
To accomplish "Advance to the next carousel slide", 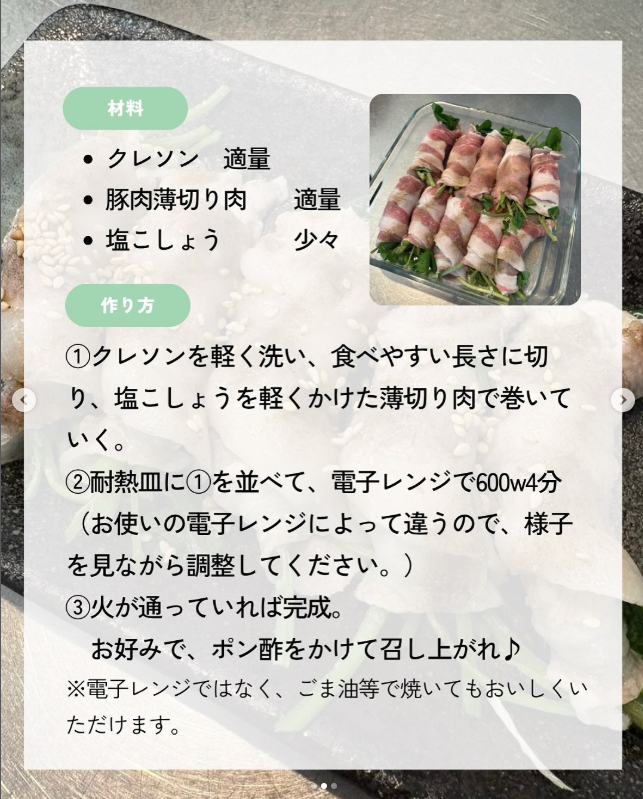I will pos(622,400).
